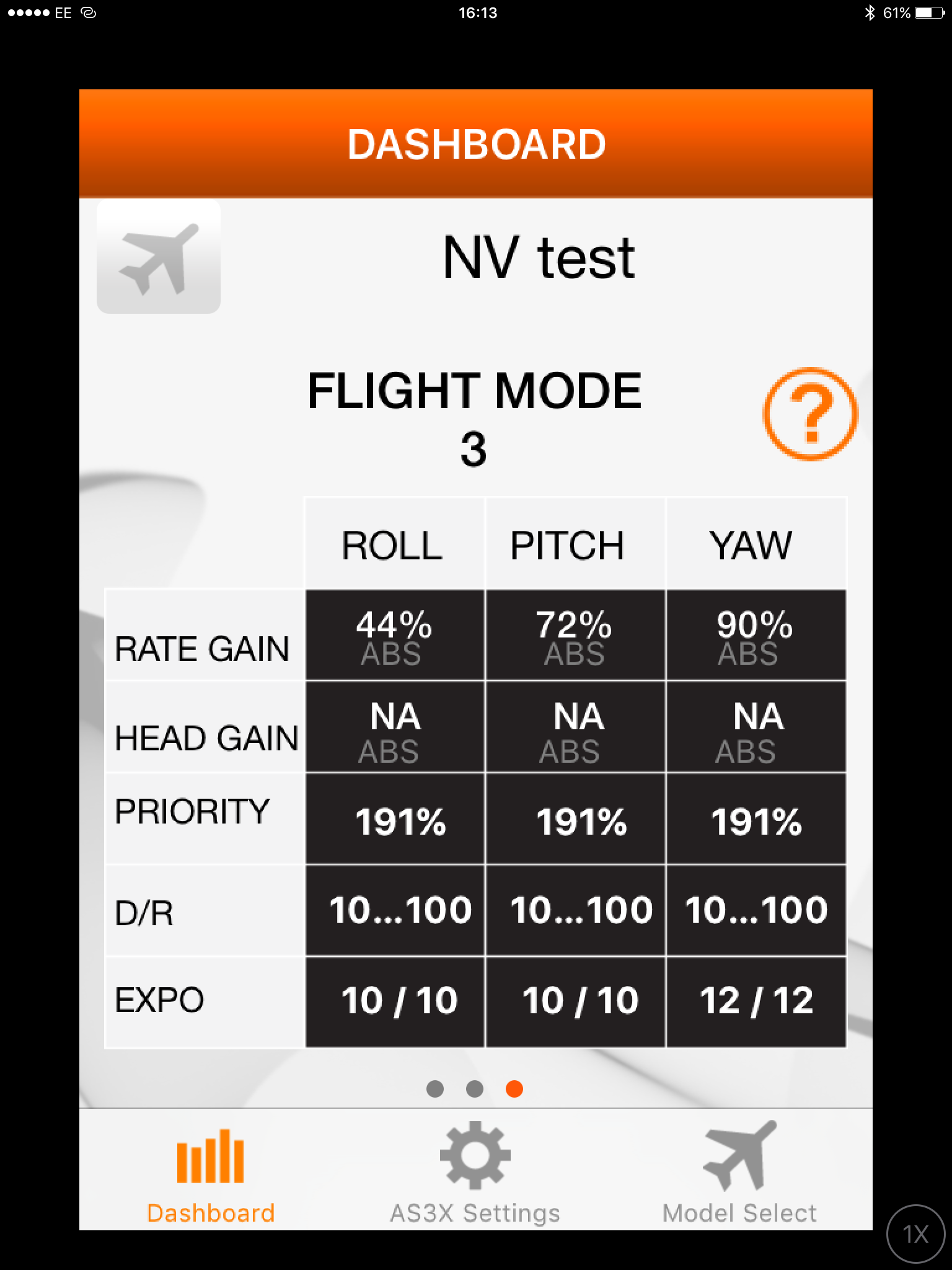Open the Model Select tab
Image resolution: width=952 pixels, height=1270 pixels.
[x=739, y=1173]
